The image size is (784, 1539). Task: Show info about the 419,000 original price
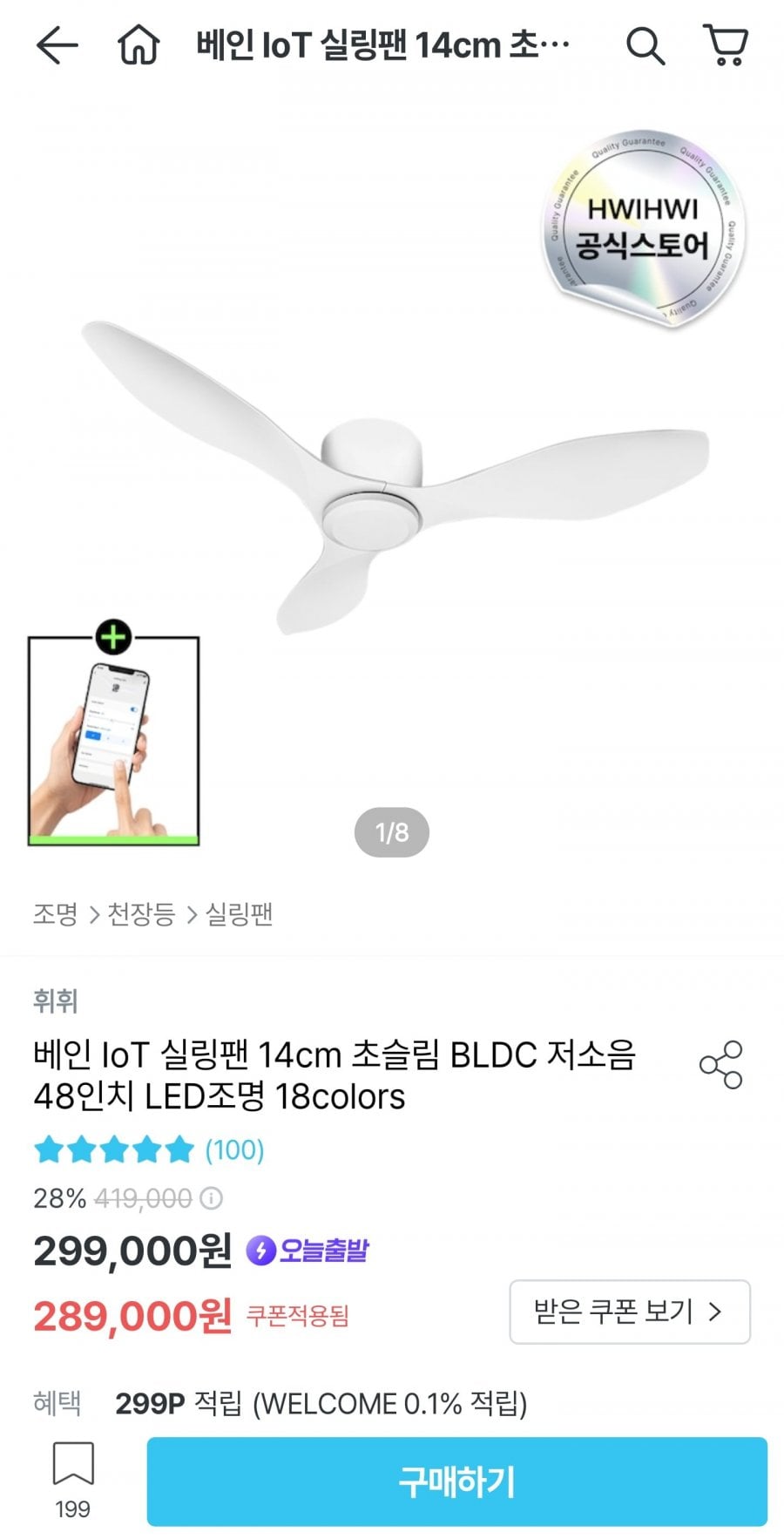point(212,1199)
